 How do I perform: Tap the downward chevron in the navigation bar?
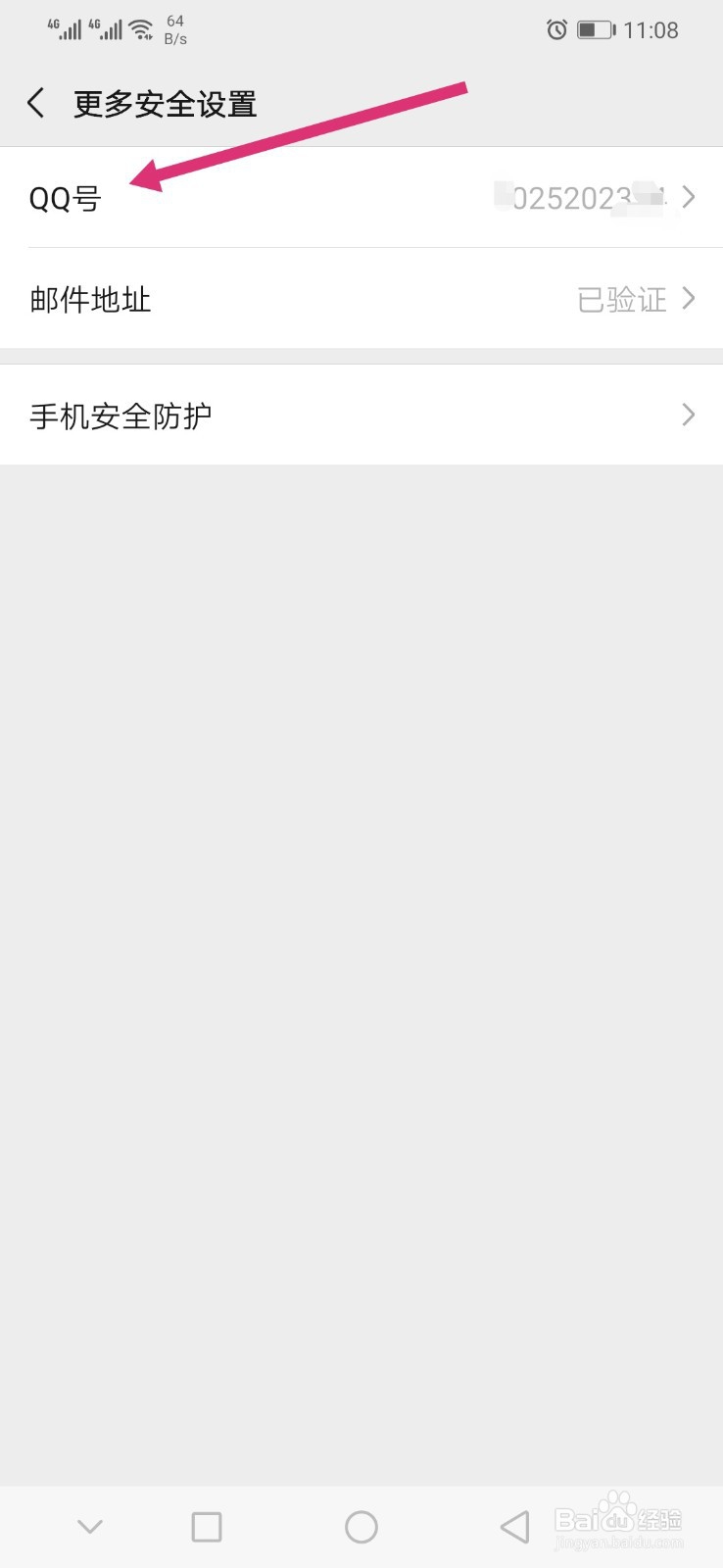(x=90, y=1526)
